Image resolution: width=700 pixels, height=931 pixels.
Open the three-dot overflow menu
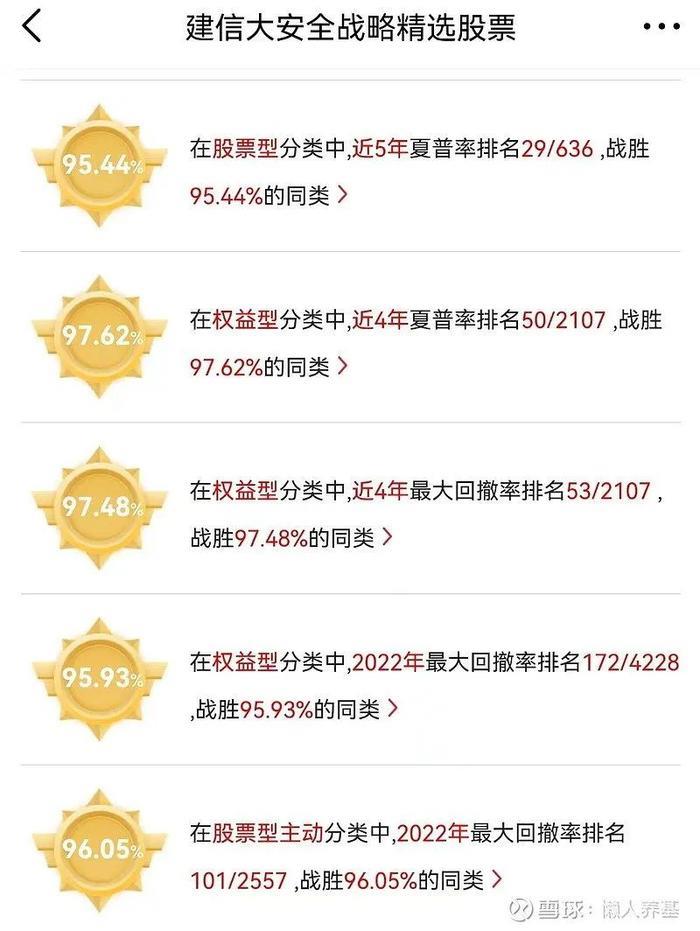pyautogui.click(x=661, y=27)
